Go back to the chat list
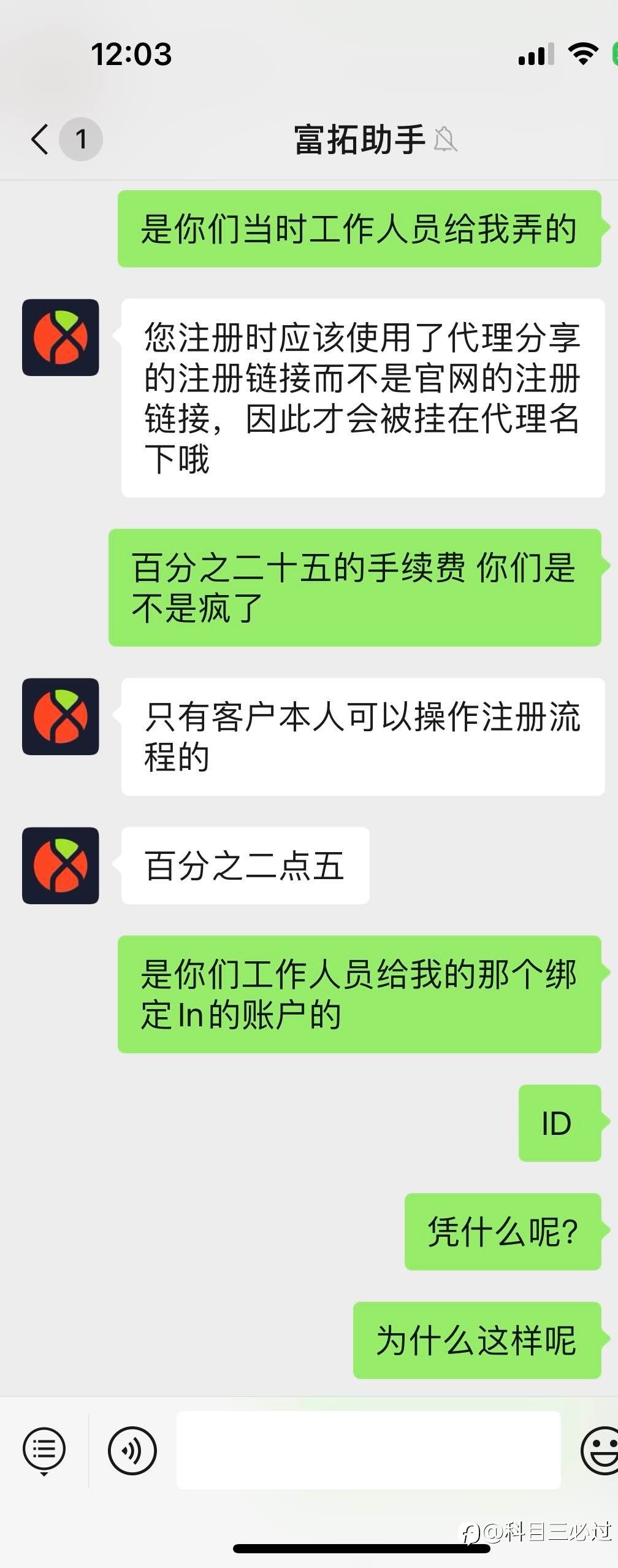This screenshot has height=1568, width=618. [x=40, y=139]
